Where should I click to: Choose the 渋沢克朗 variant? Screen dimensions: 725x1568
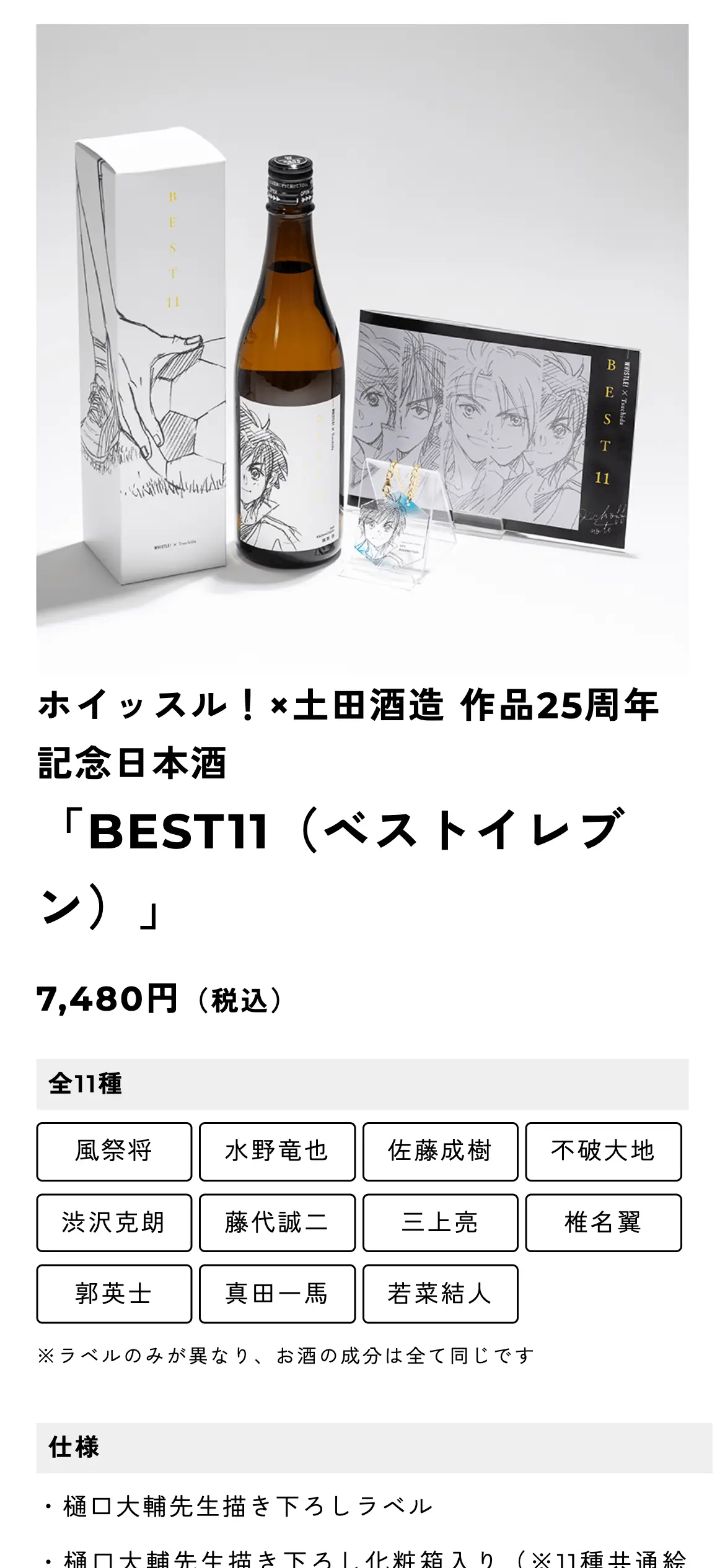point(114,1222)
